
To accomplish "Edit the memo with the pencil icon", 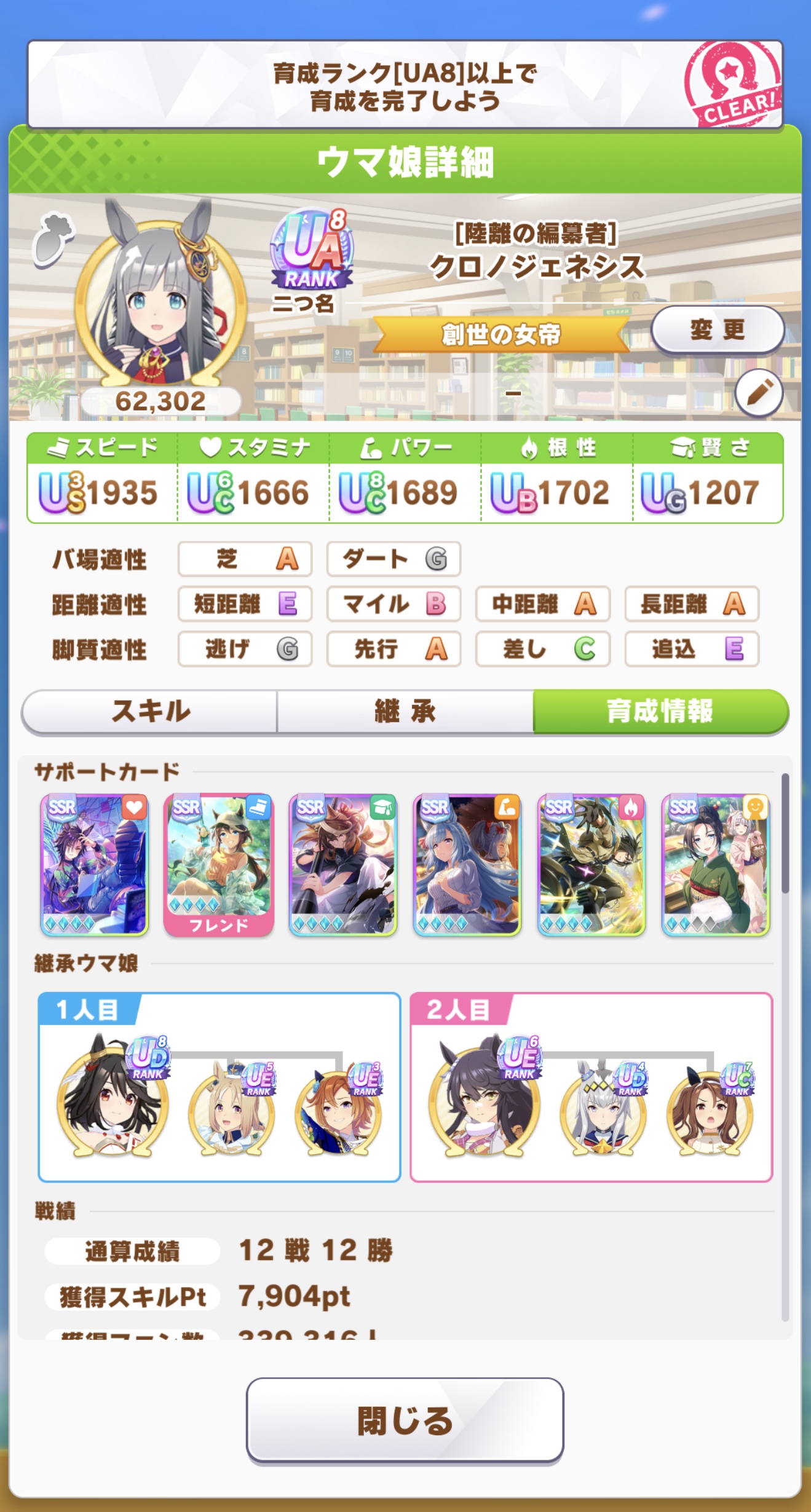I will pyautogui.click(x=759, y=393).
